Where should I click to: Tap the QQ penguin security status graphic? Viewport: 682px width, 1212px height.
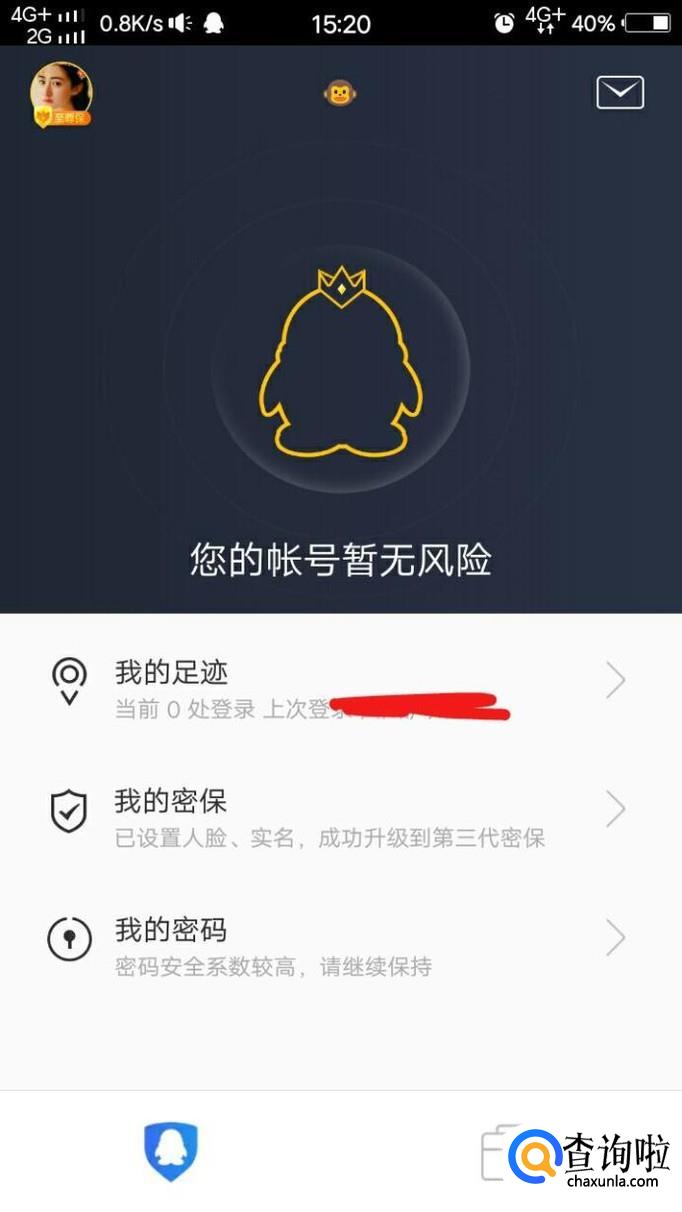[x=340, y=366]
